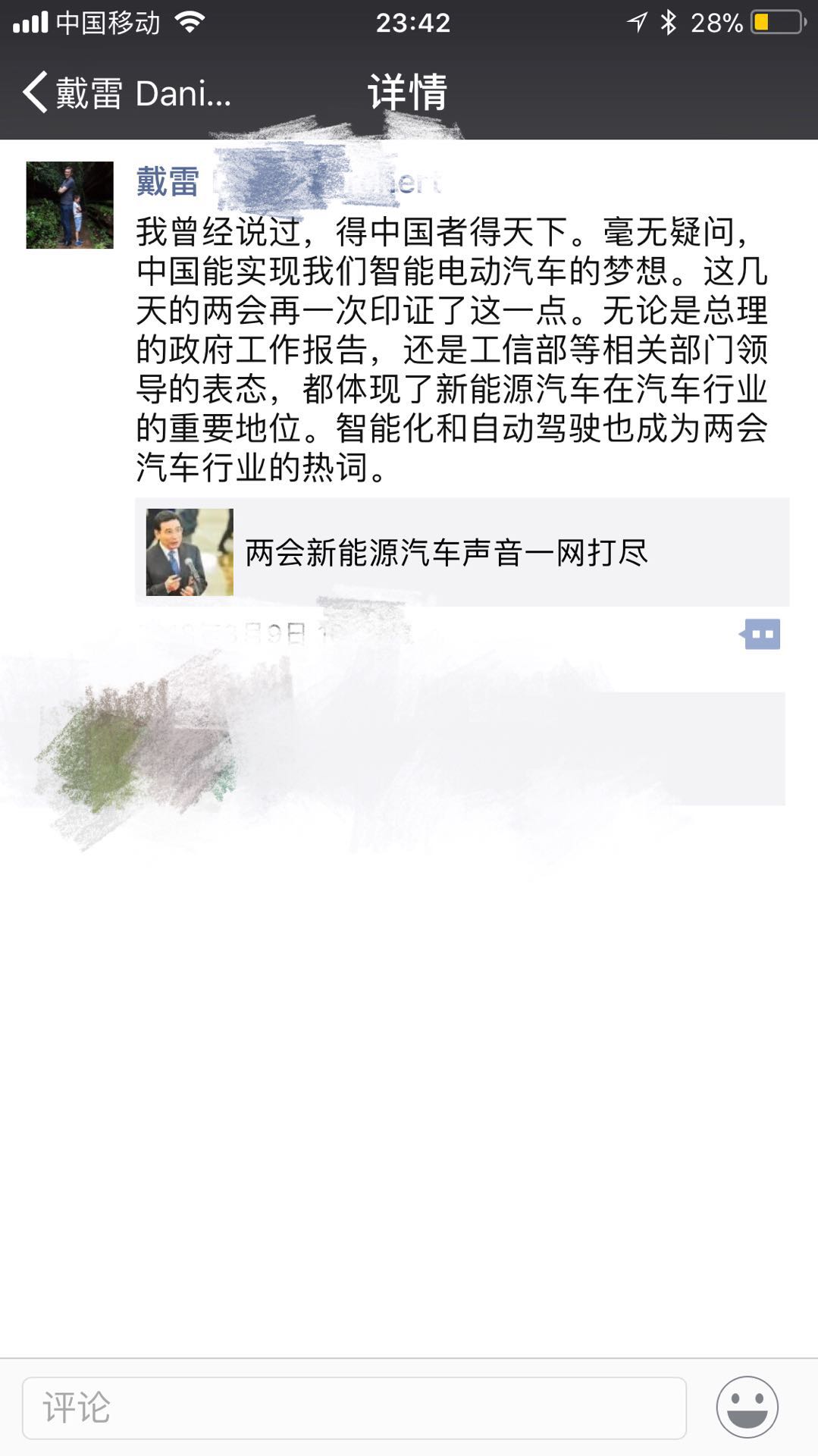Tap the 评论 comment field
Screen dimensions: 818x1456
tap(354, 1407)
